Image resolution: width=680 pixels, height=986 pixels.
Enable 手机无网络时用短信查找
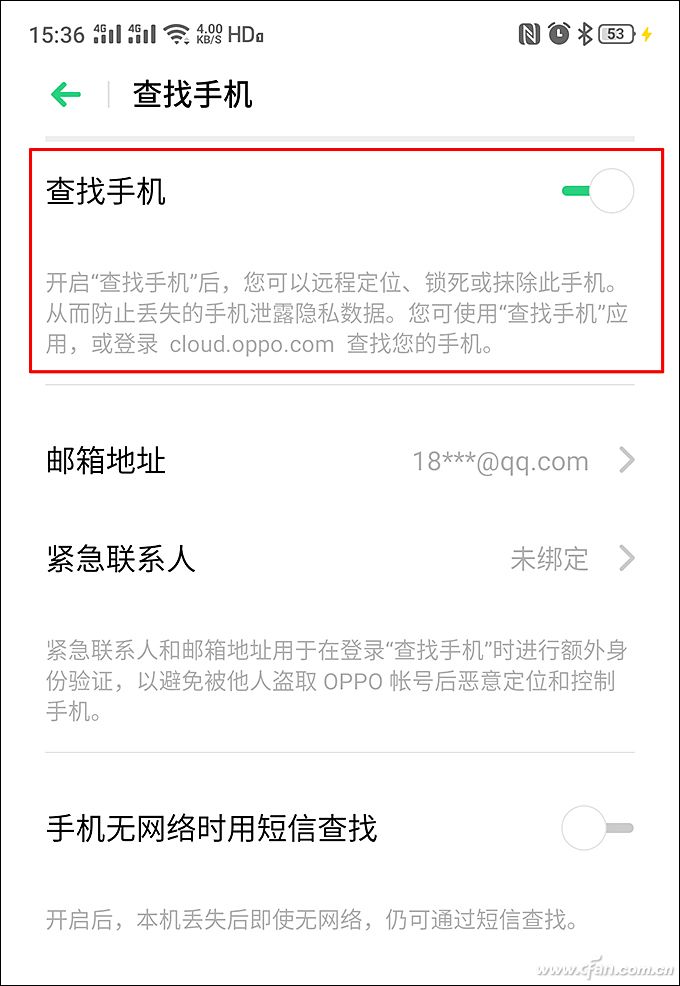tap(597, 828)
